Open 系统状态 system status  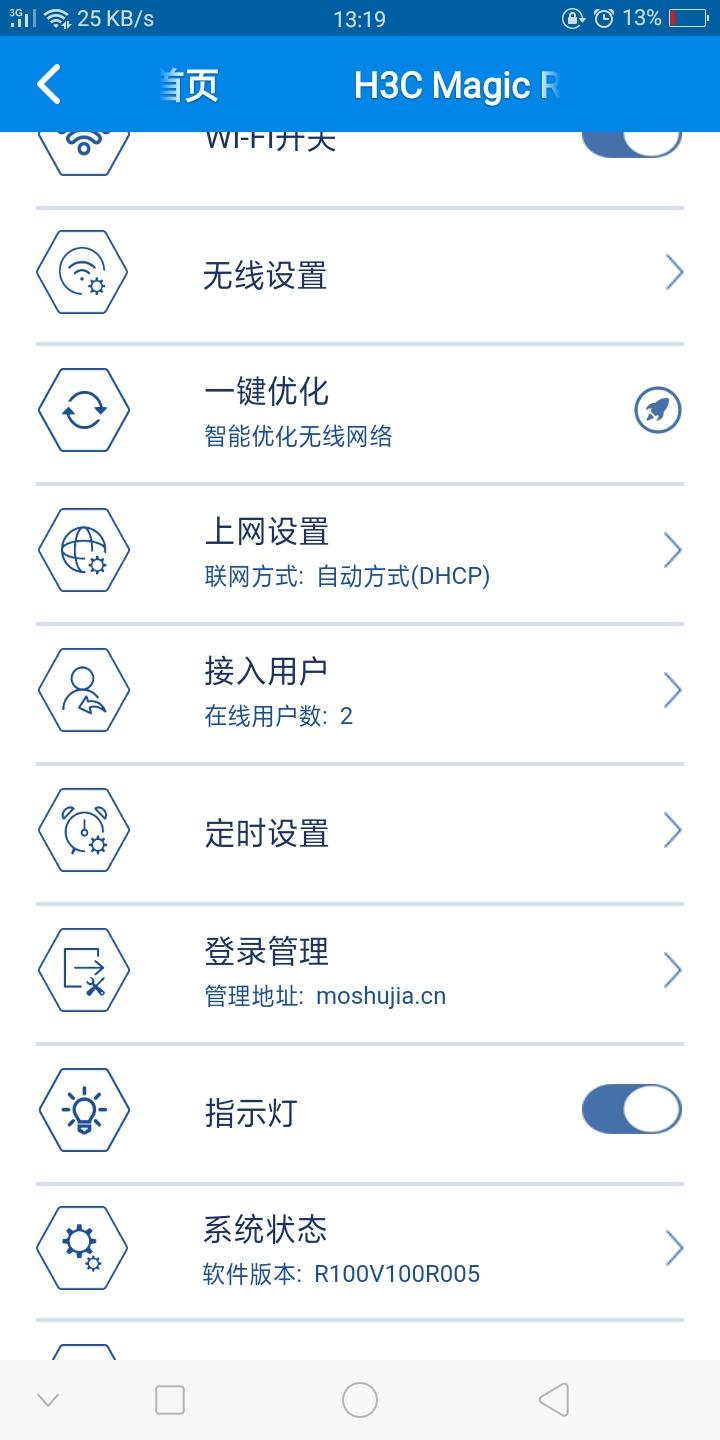(360, 1248)
